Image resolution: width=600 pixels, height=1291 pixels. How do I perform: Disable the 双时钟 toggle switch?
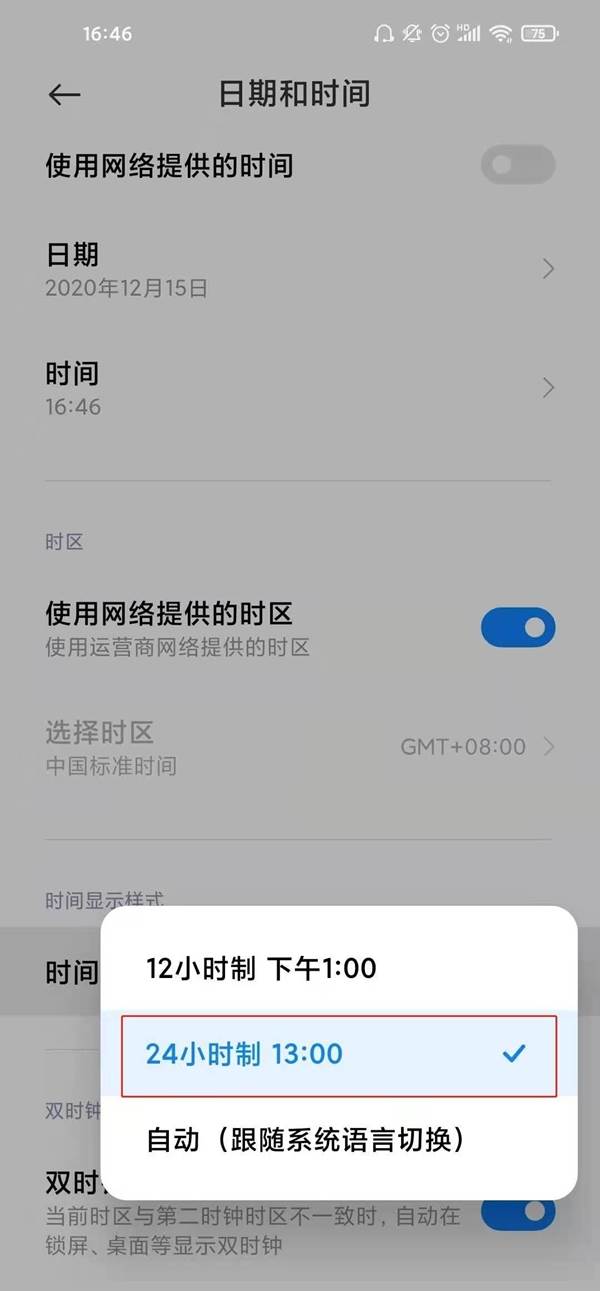517,1211
